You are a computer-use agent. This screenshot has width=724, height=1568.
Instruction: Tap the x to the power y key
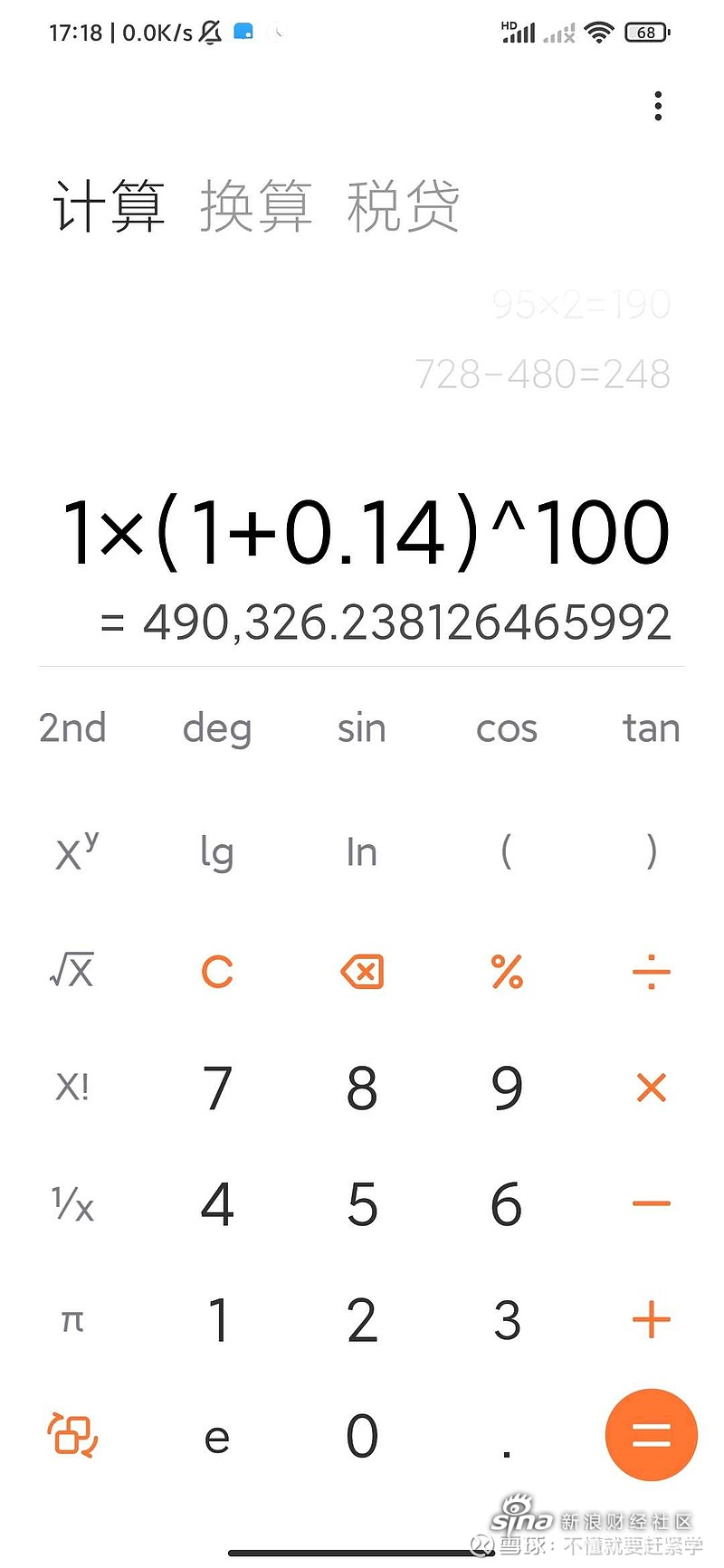pyautogui.click(x=76, y=851)
